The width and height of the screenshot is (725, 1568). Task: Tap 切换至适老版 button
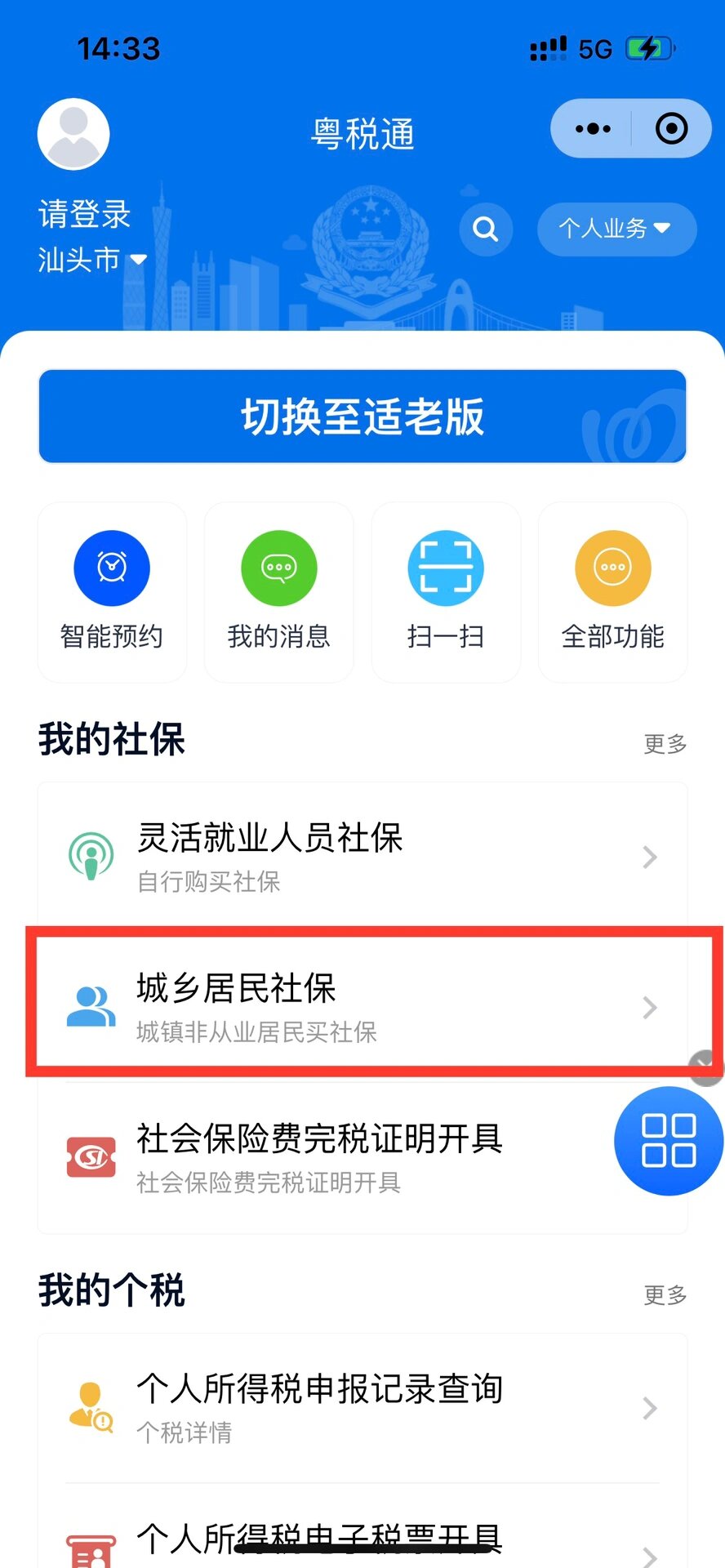[x=362, y=416]
